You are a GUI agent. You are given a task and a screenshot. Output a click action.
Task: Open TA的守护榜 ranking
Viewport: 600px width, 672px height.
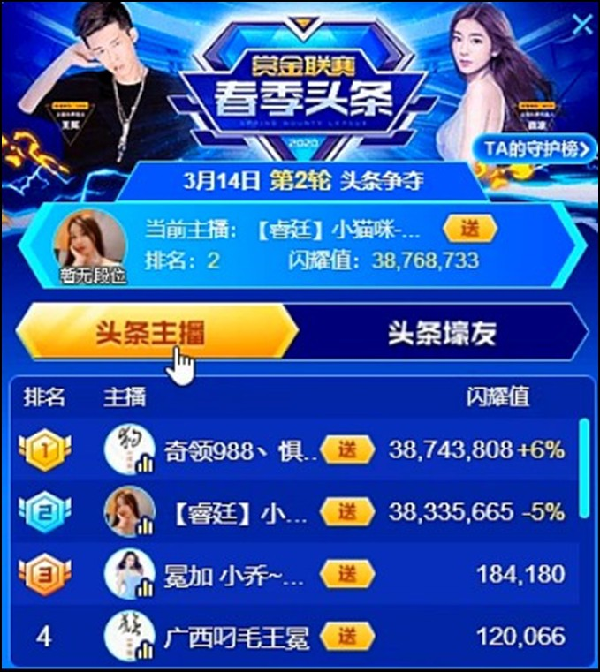[x=534, y=149]
